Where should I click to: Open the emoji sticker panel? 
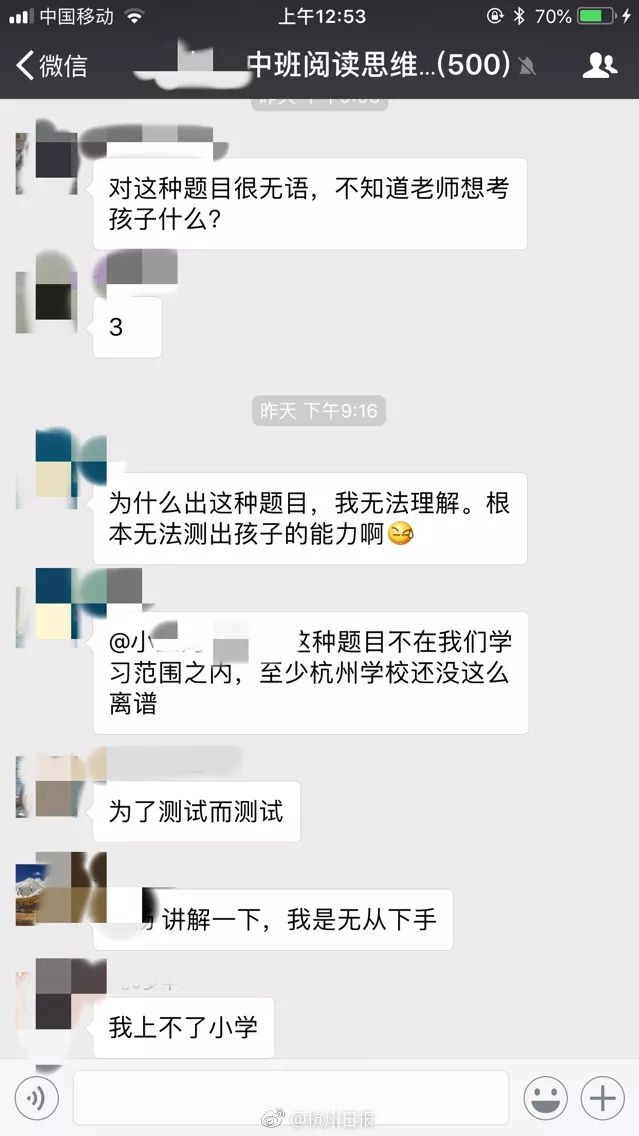(x=545, y=1098)
